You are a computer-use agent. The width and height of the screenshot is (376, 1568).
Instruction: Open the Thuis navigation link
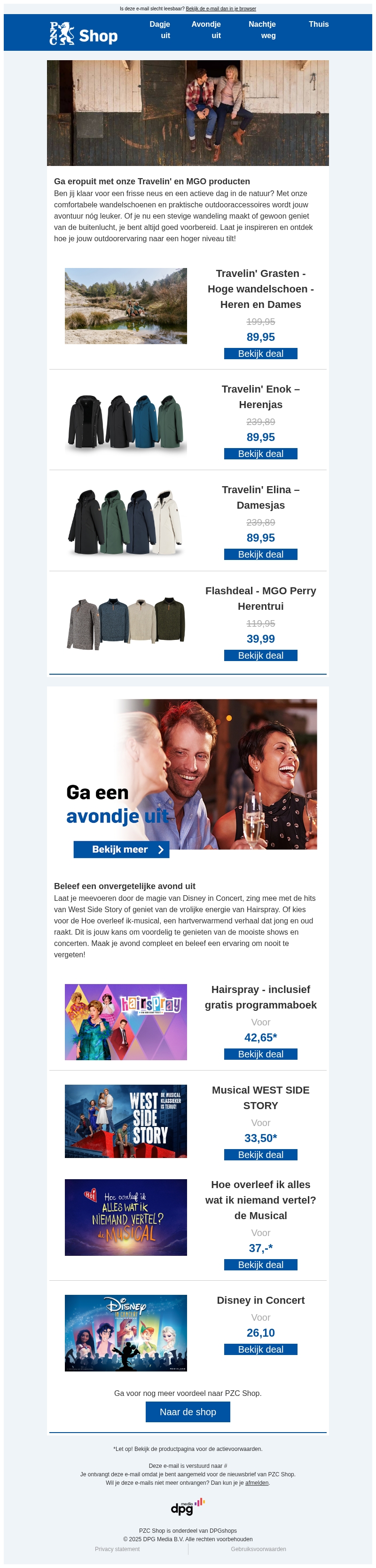point(318,24)
